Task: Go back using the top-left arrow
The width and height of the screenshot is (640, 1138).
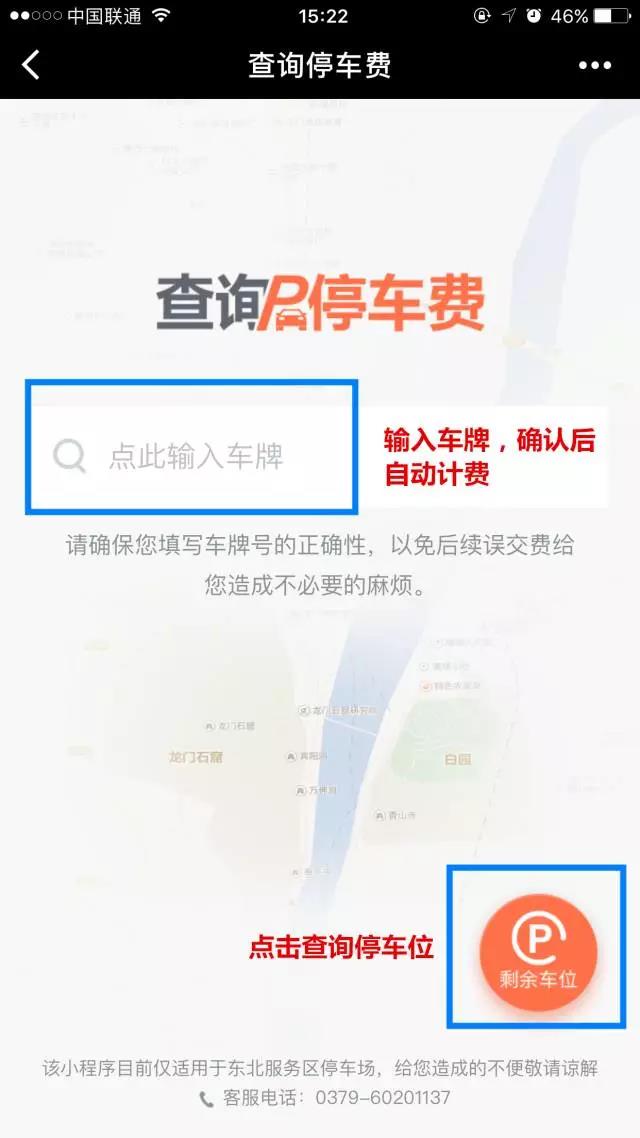Action: click(x=31, y=66)
